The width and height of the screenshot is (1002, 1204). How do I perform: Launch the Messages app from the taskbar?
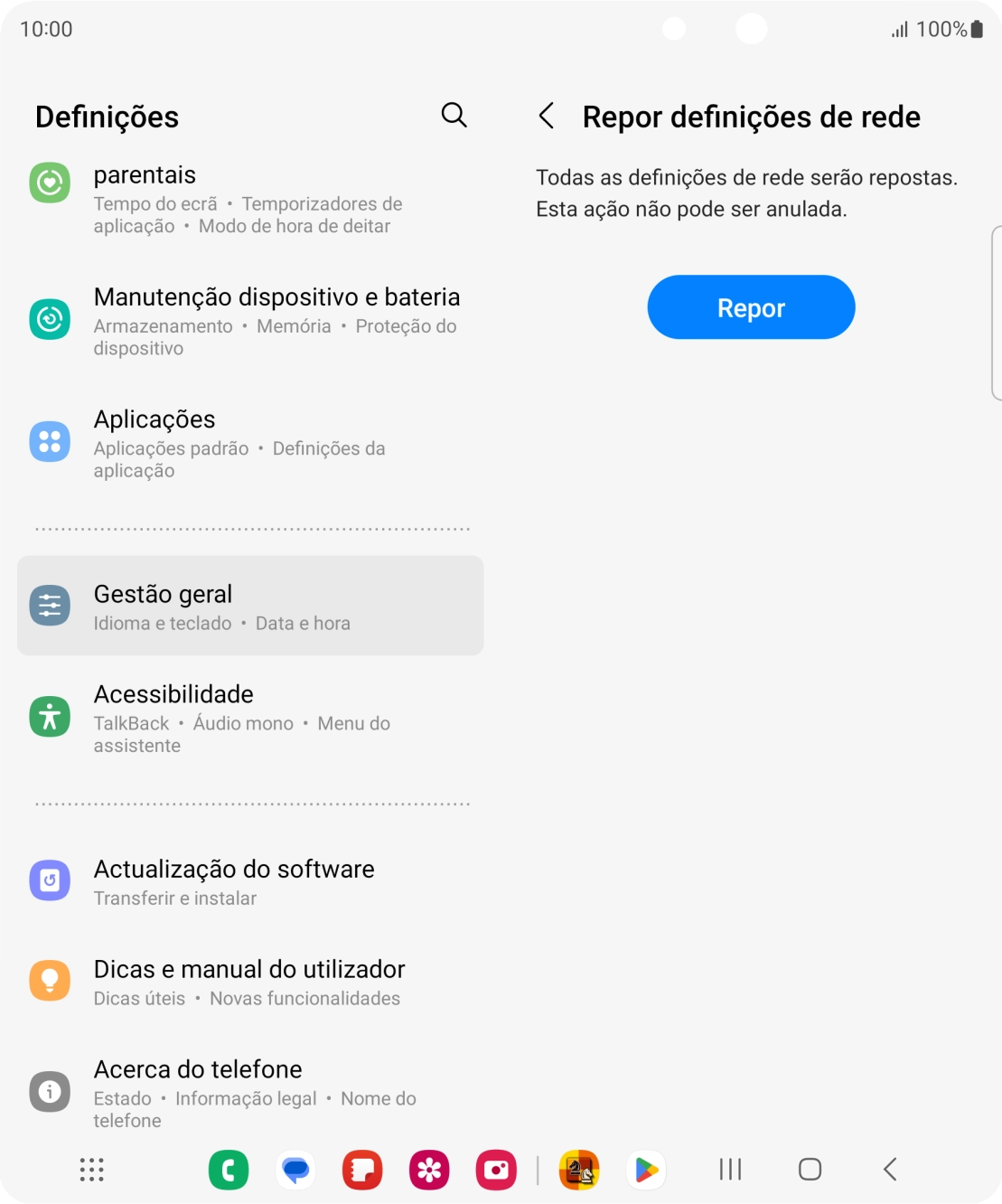(x=295, y=1170)
